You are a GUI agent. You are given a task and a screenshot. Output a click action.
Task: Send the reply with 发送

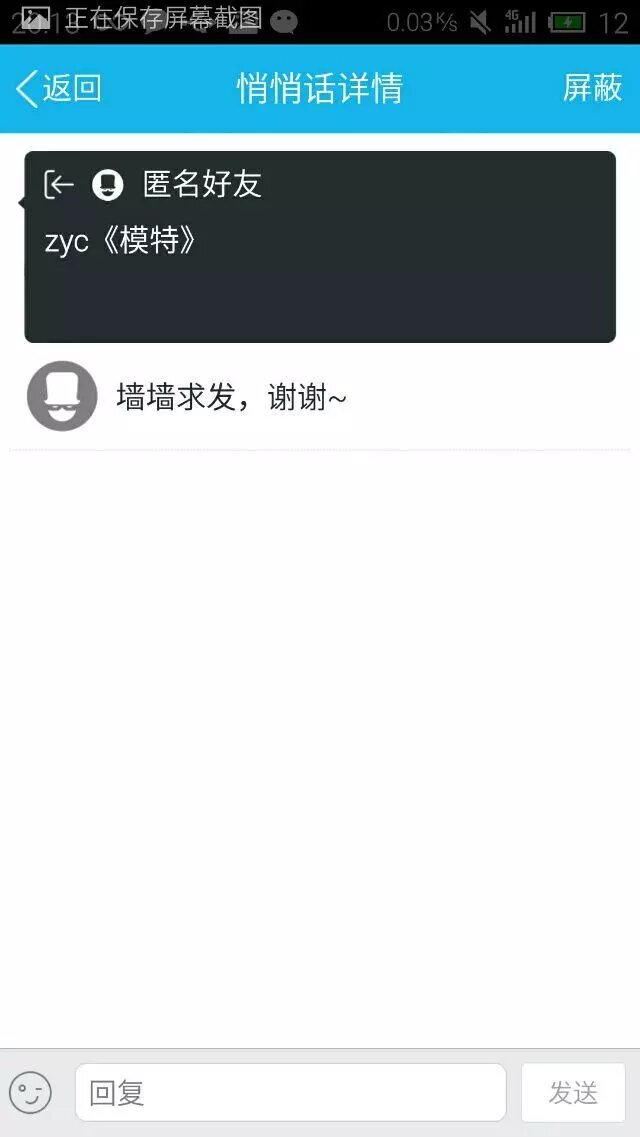573,1092
